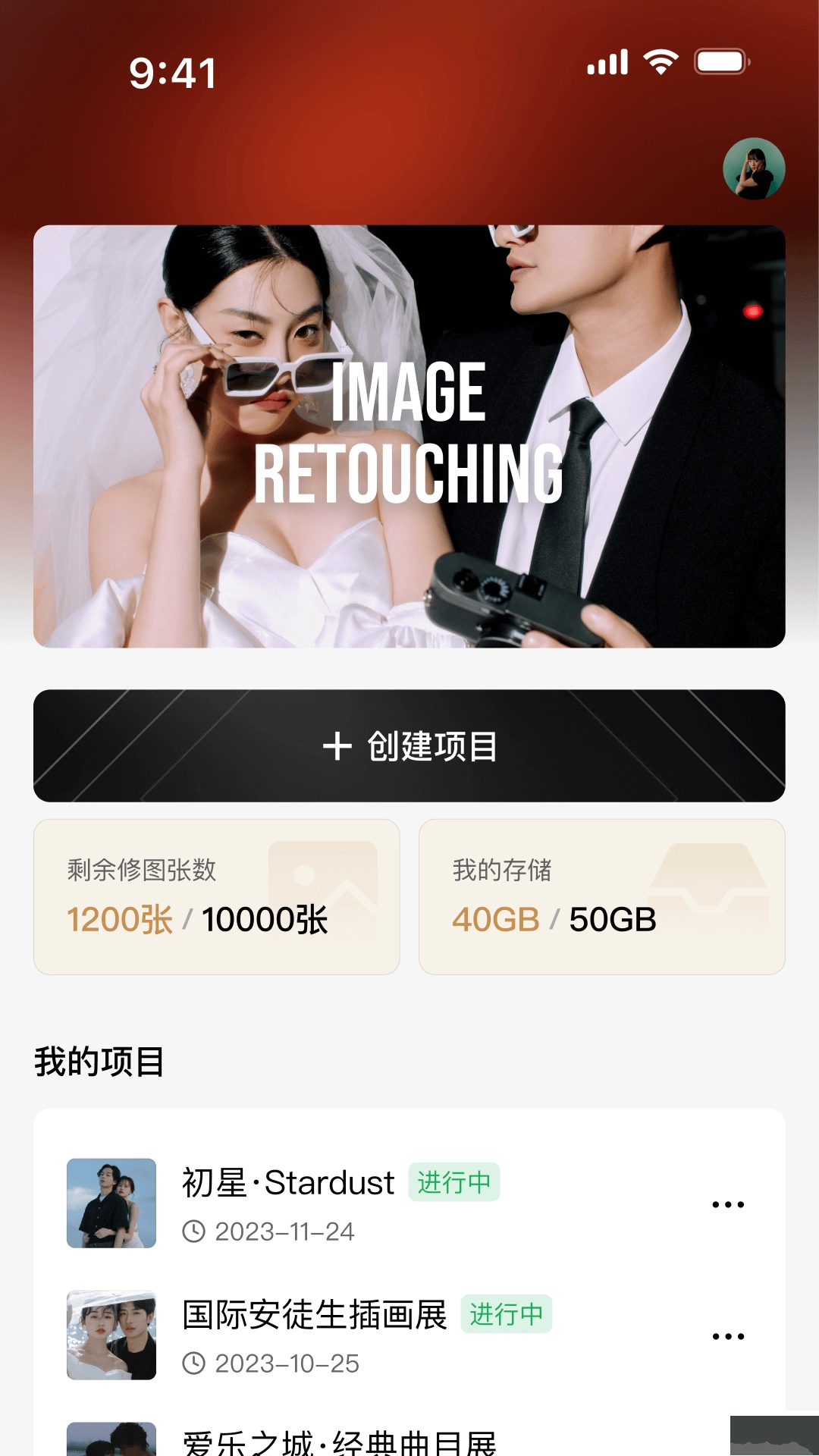The height and width of the screenshot is (1456, 819).
Task: Open the profile avatar
Action: point(753,168)
